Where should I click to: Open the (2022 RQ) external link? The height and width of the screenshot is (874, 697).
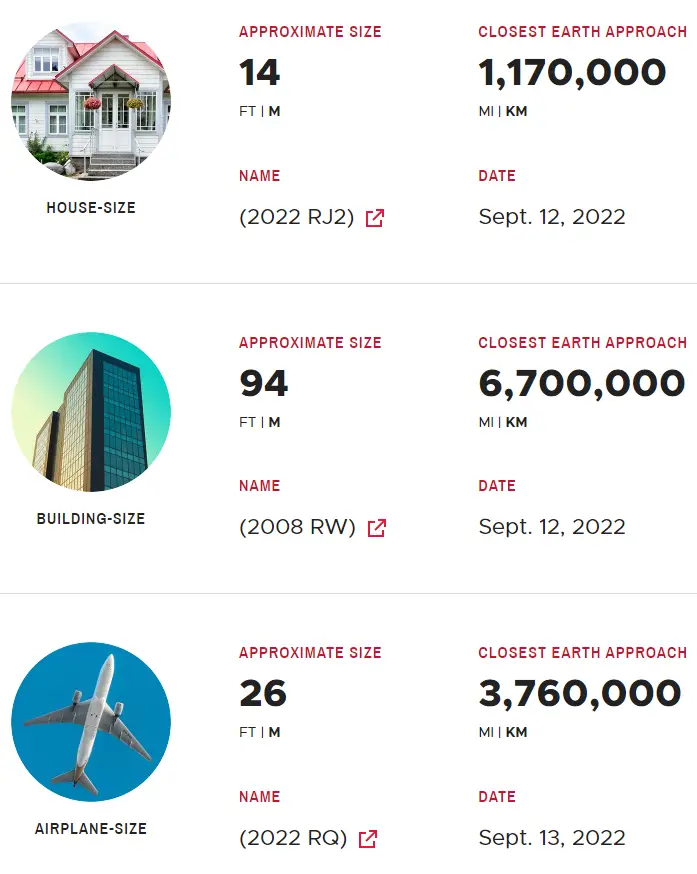coord(368,838)
